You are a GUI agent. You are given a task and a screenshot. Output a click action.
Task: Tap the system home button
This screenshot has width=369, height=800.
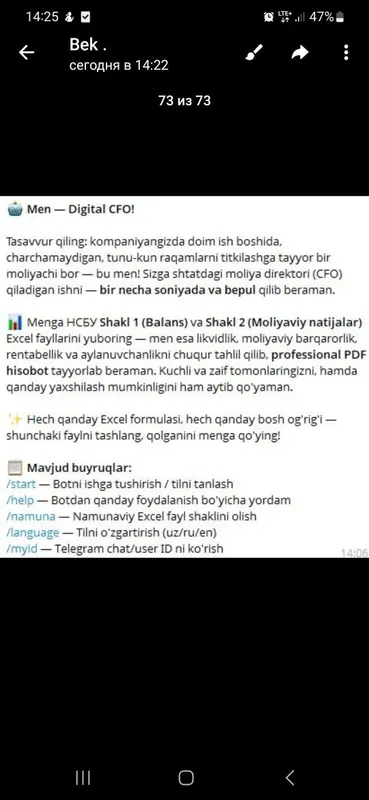point(186,778)
